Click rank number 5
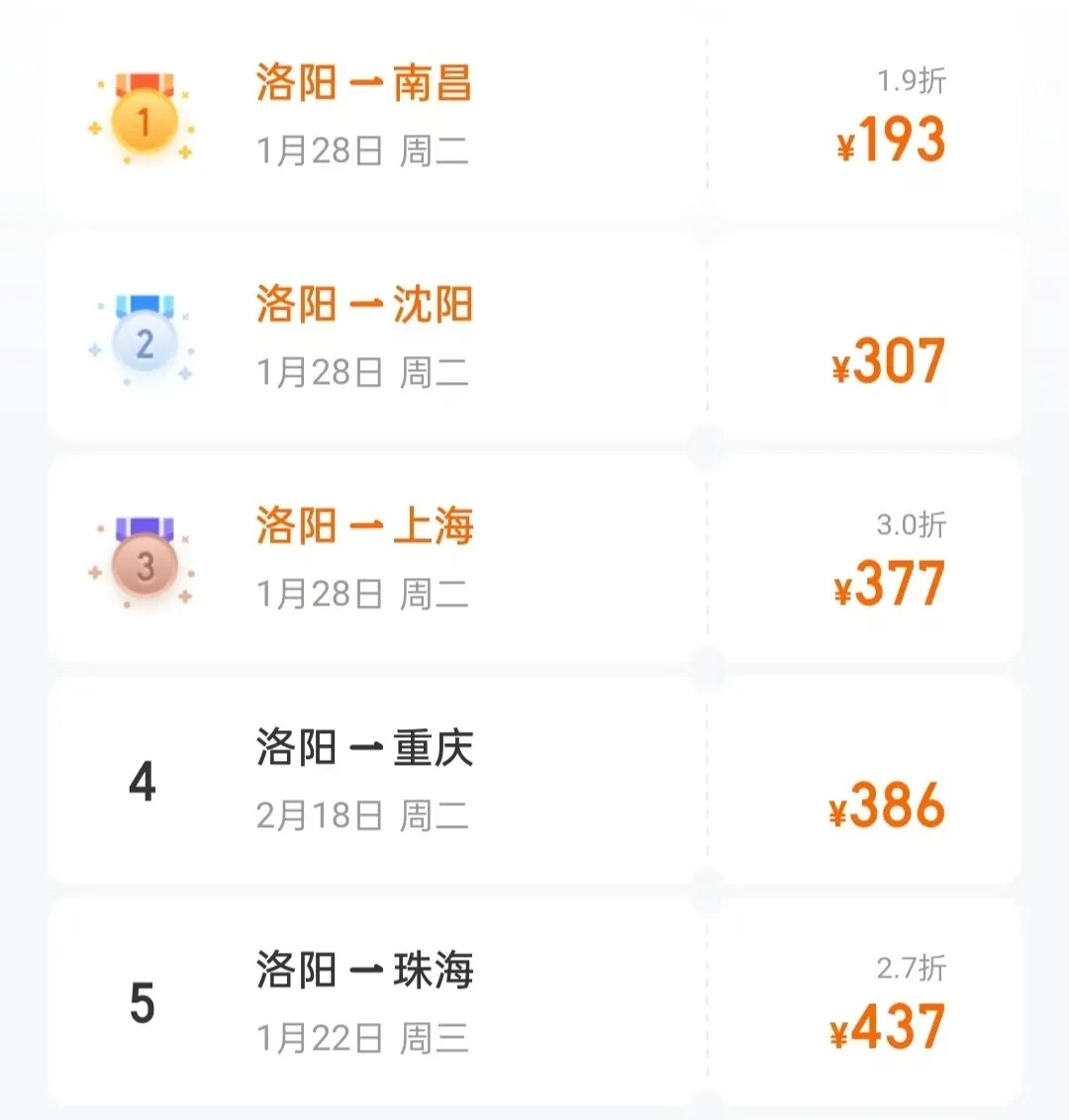The height and width of the screenshot is (1120, 1069). [145, 1003]
